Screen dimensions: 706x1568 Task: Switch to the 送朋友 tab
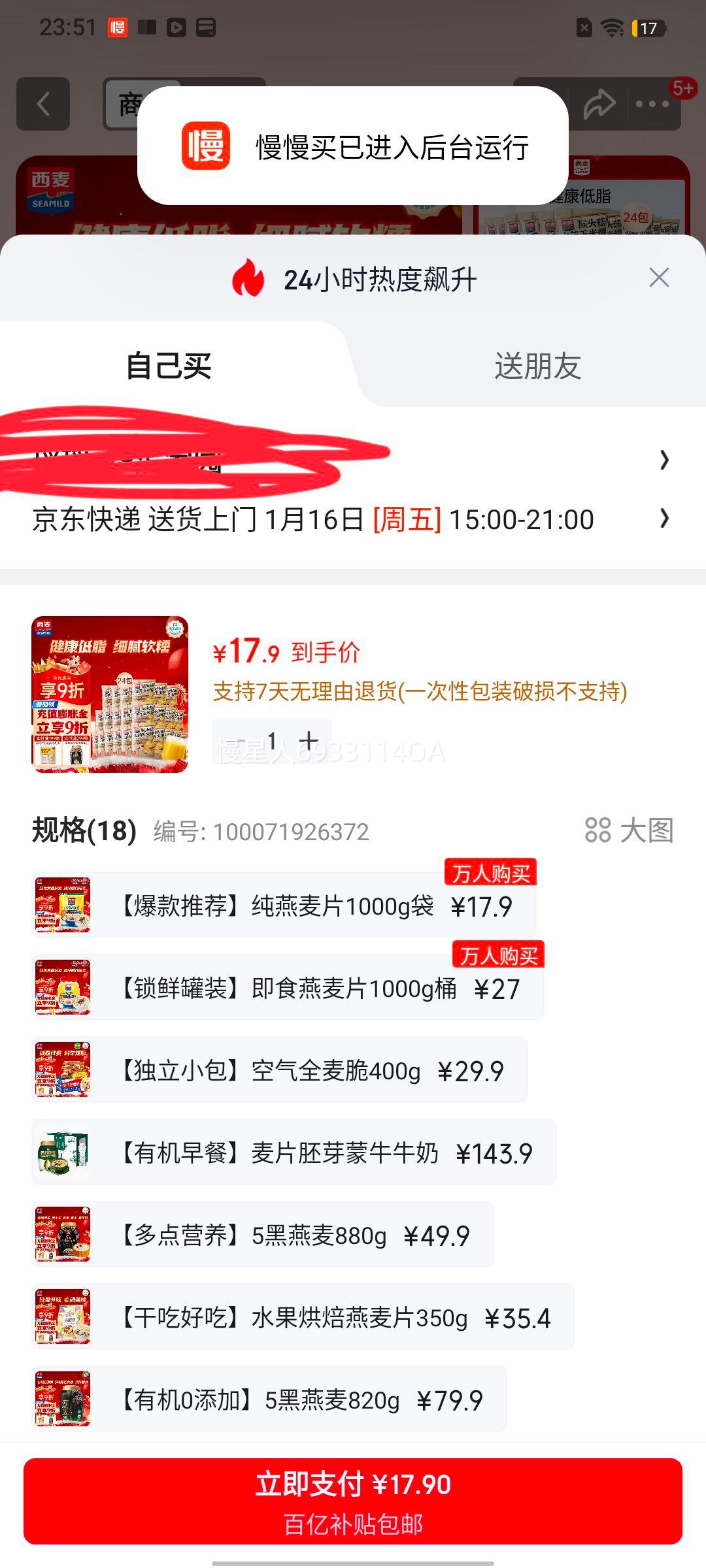(537, 367)
